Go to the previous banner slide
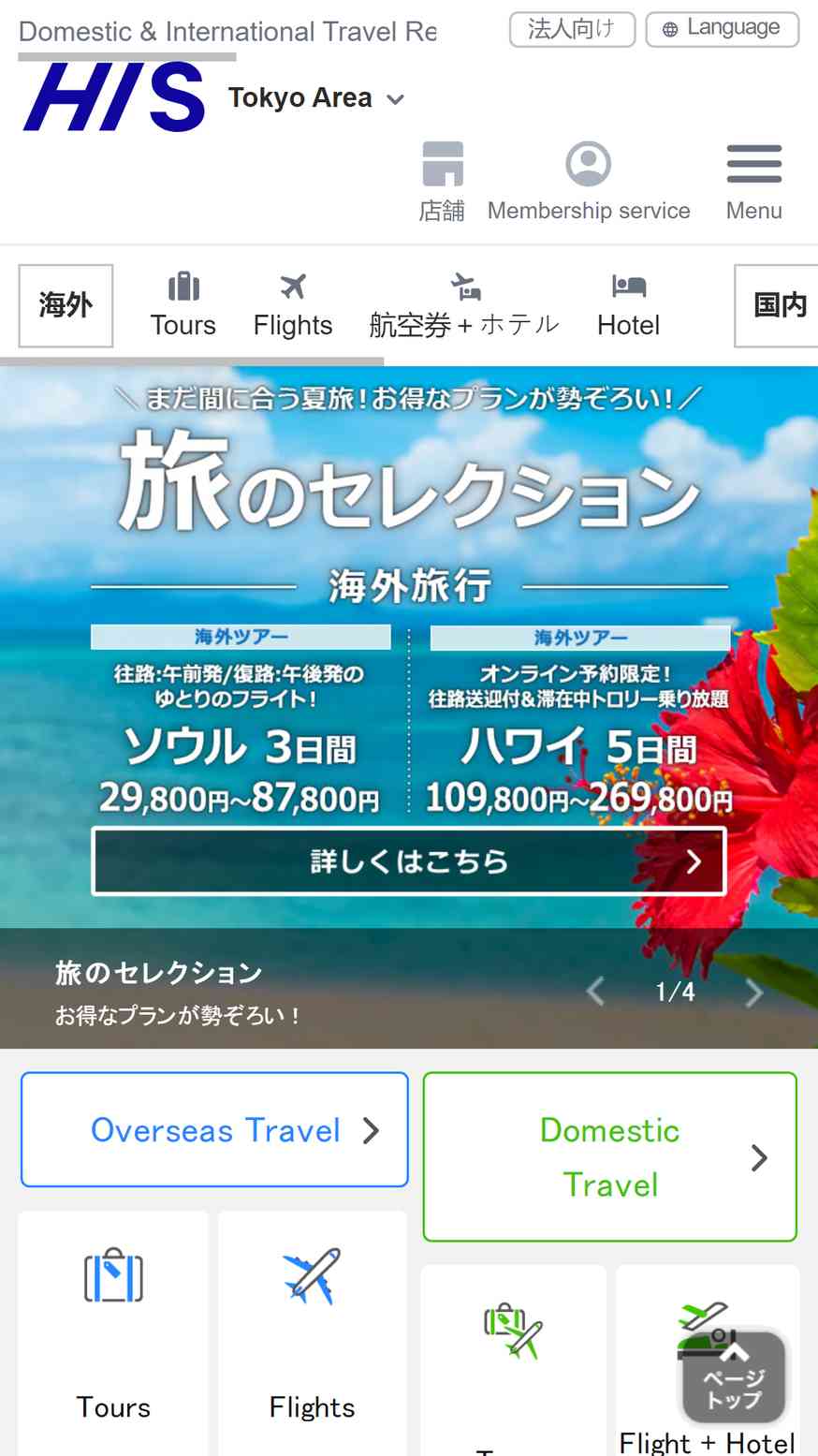Viewport: 818px width, 1456px height. tap(595, 992)
